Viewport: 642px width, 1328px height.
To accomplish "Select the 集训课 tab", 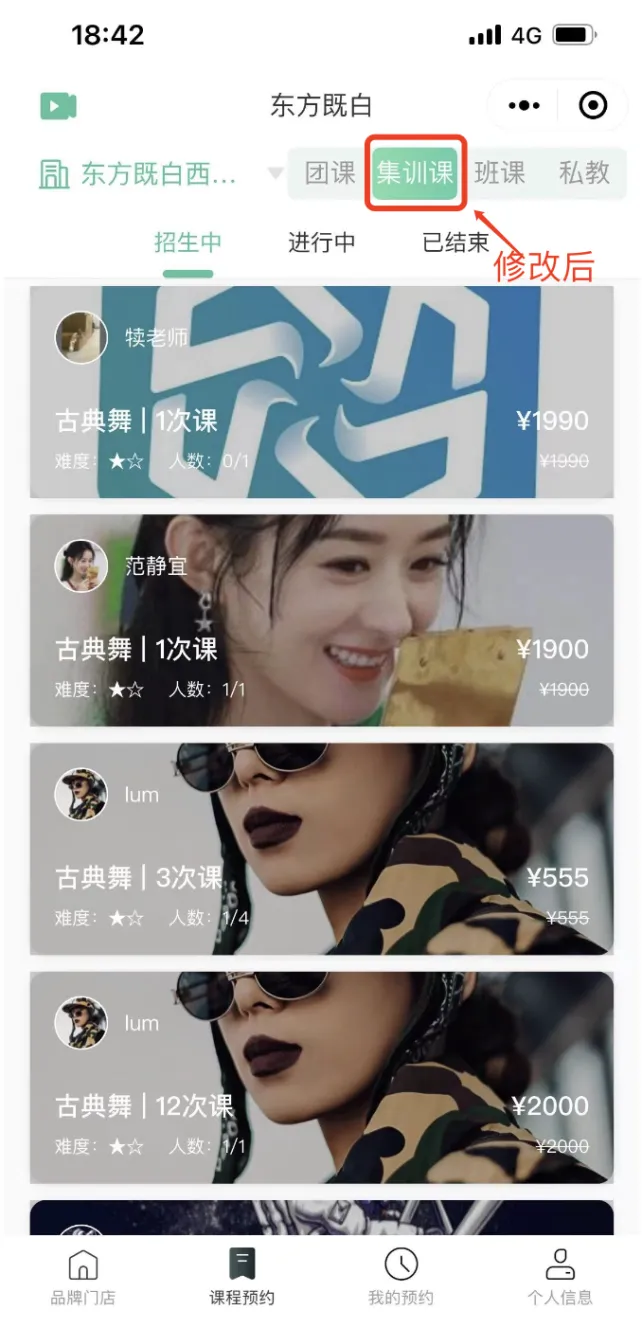I will click(415, 173).
